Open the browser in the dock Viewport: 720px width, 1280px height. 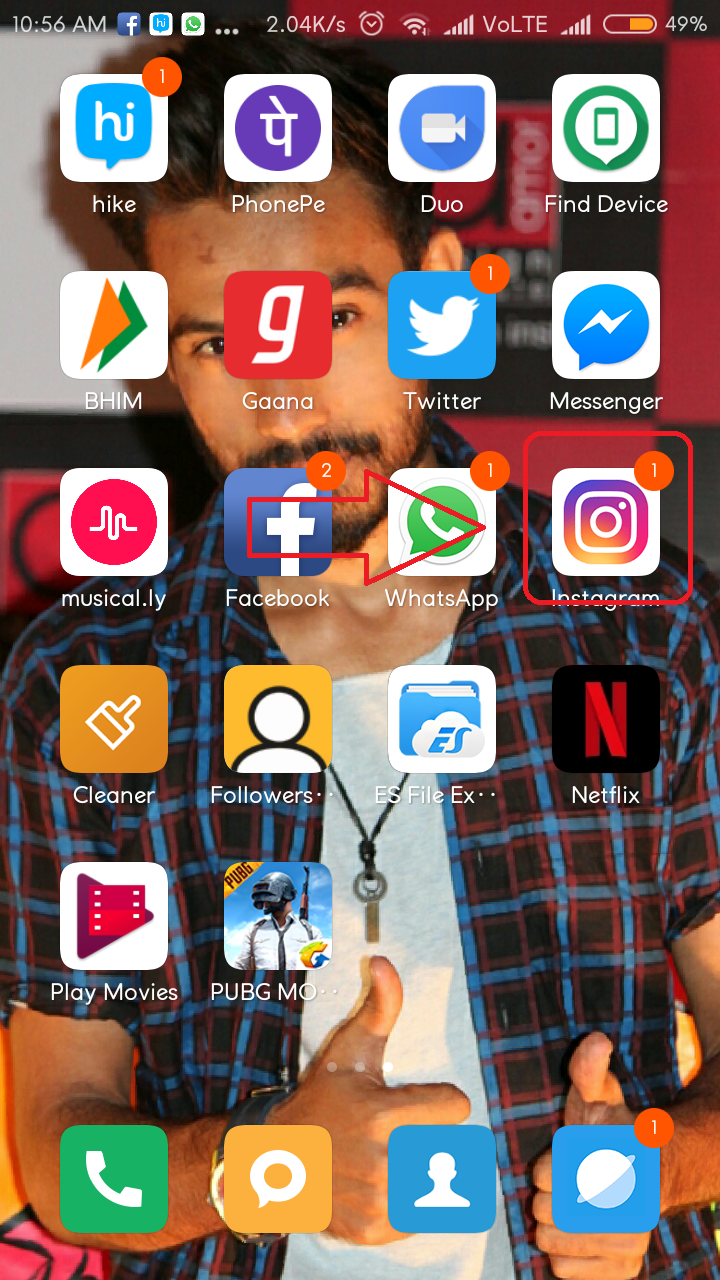[x=606, y=1179]
